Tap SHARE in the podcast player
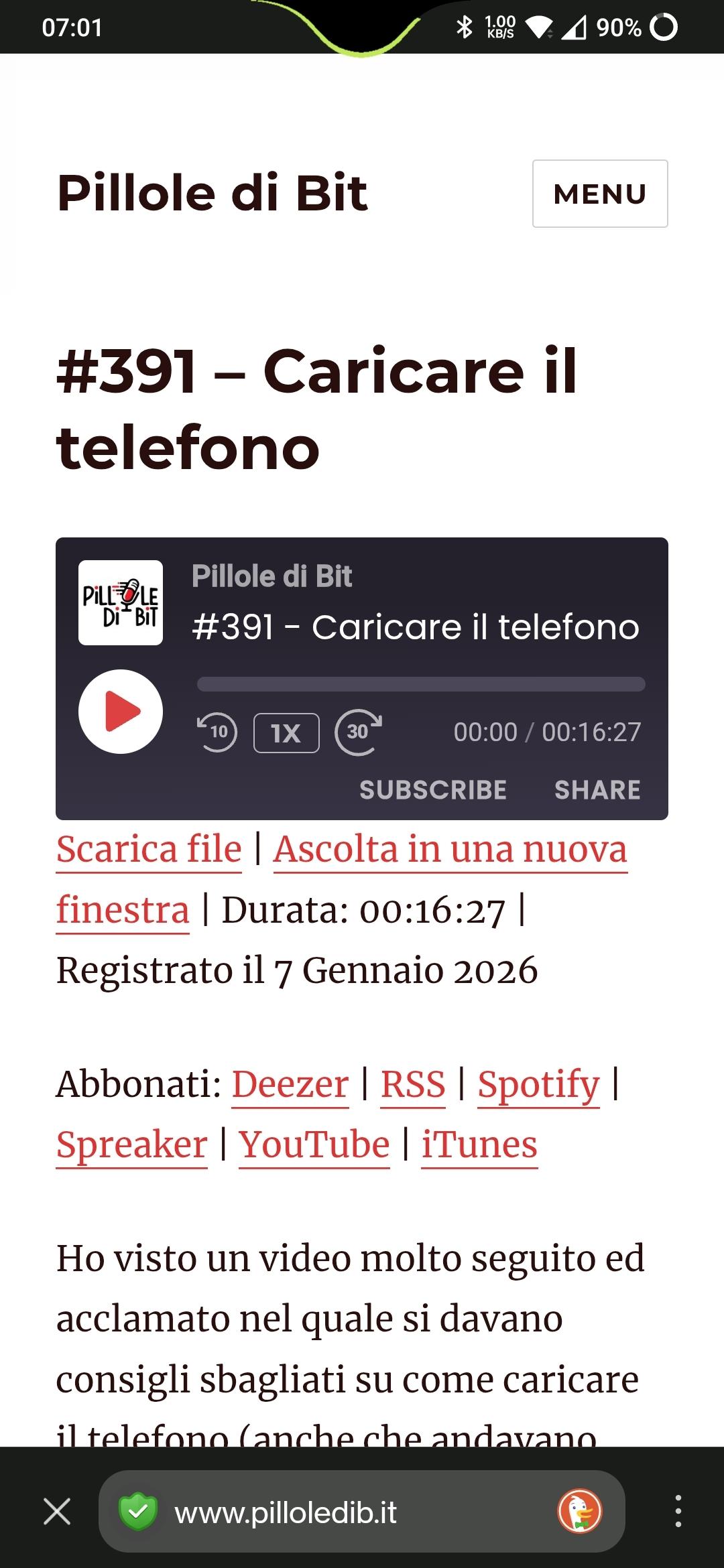 tap(597, 790)
